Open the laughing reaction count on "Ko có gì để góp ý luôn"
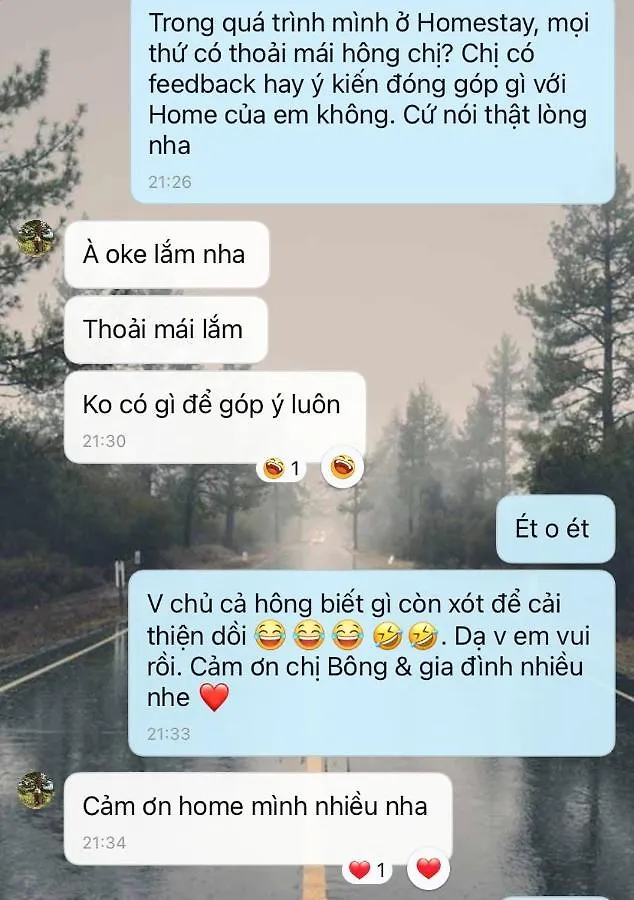 tap(282, 468)
